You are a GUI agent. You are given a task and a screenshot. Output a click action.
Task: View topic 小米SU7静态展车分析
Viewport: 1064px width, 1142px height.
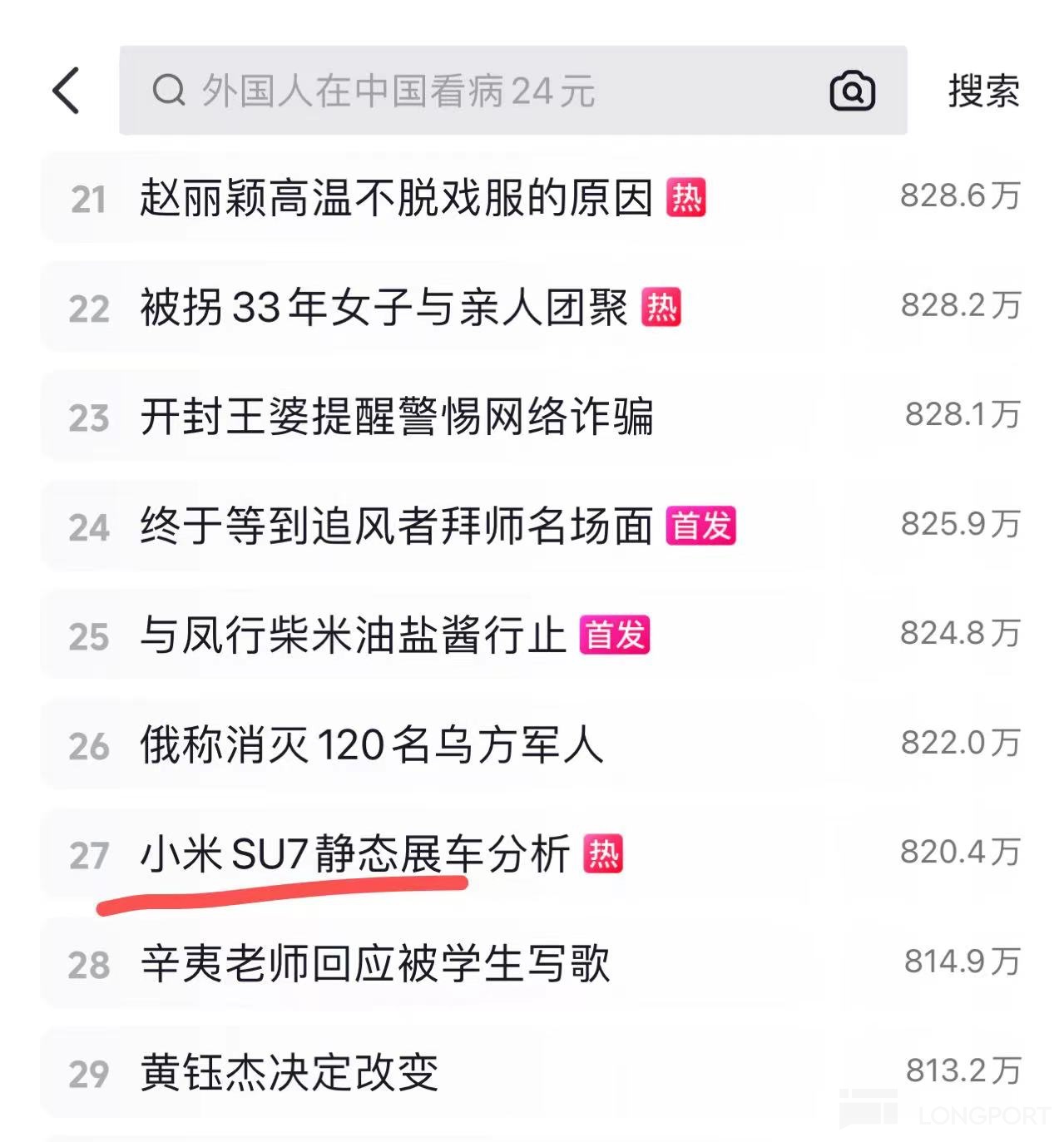354,854
